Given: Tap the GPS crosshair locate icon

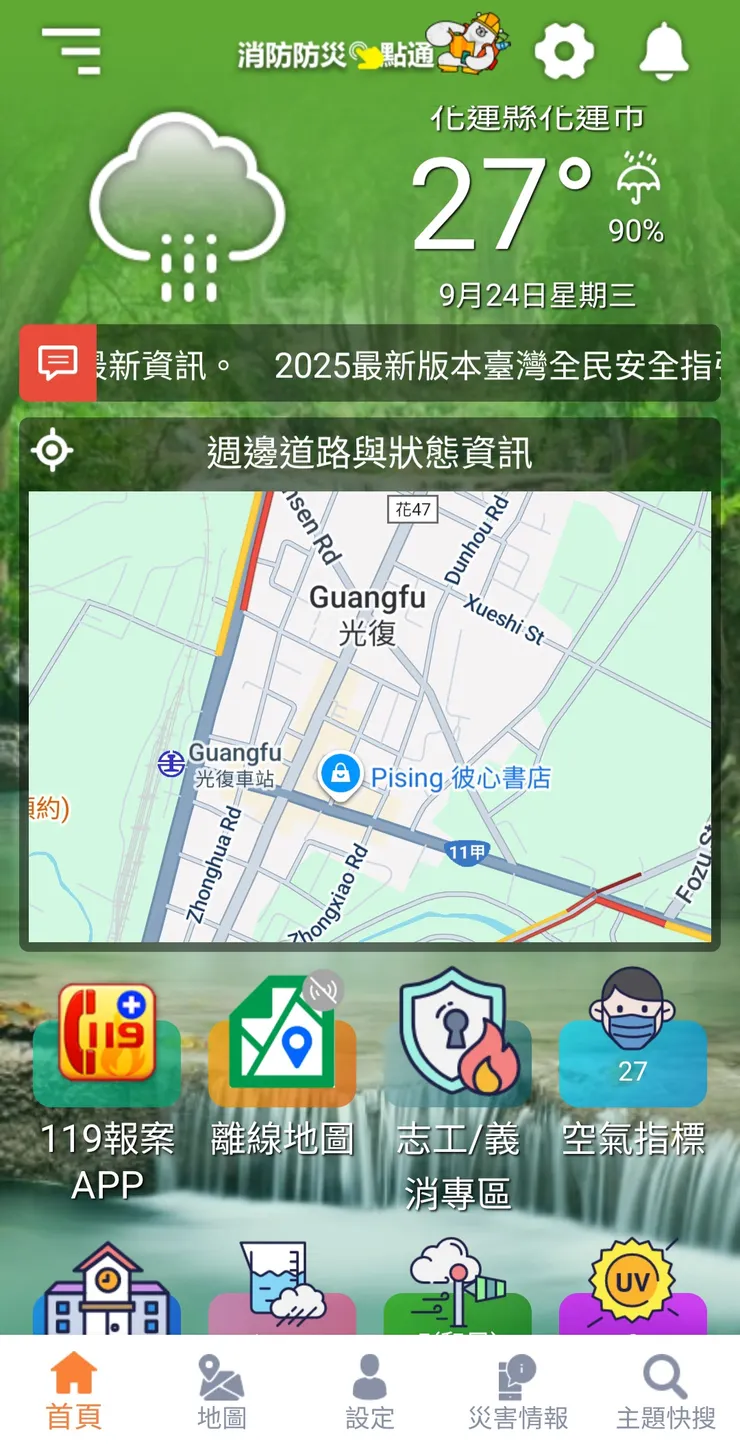Looking at the screenshot, I should pyautogui.click(x=51, y=449).
